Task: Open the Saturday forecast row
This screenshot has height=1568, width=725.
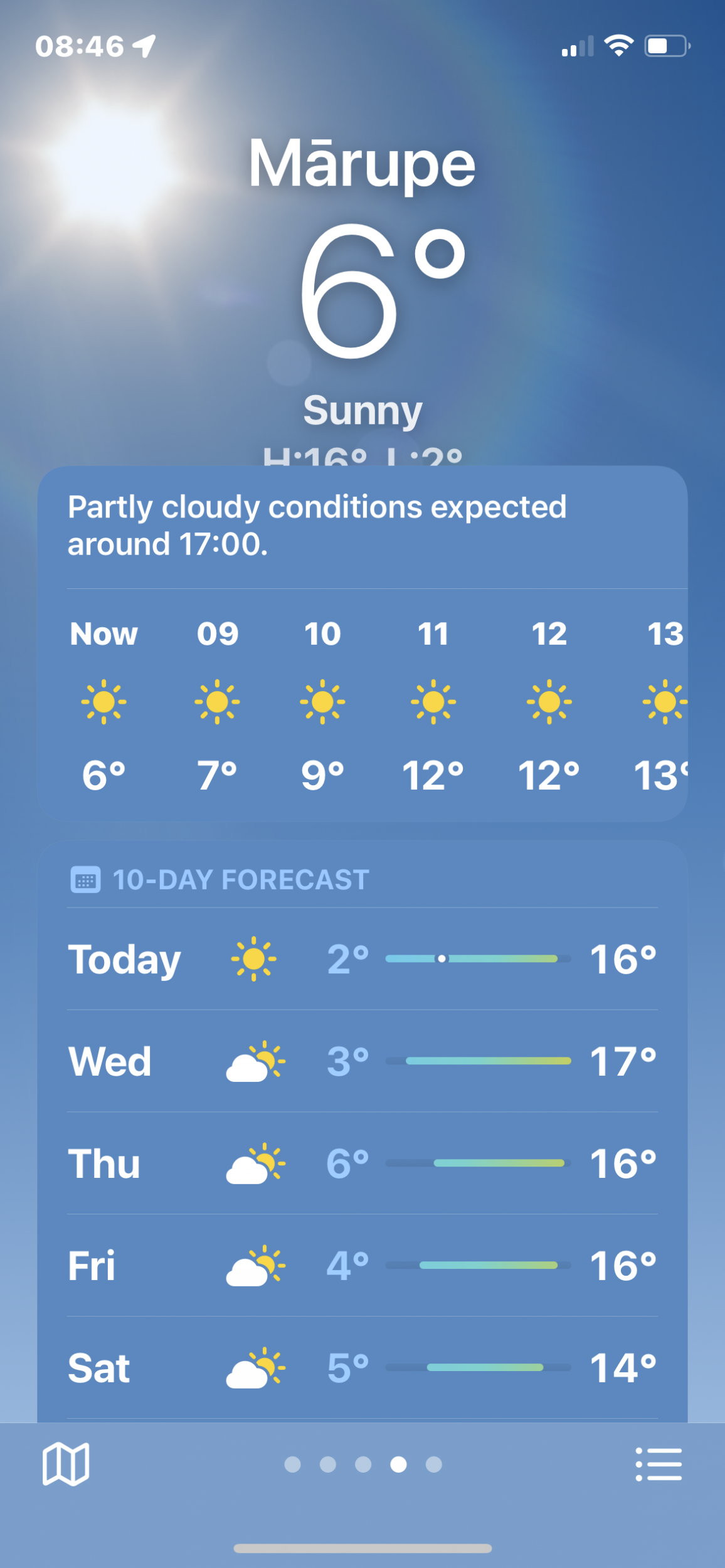Action: tap(362, 1367)
